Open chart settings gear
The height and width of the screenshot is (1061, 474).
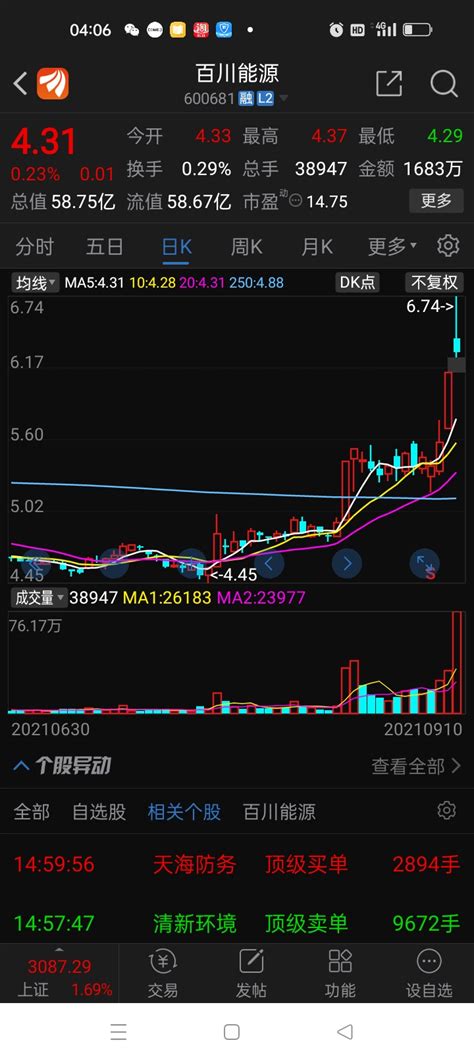pos(448,246)
